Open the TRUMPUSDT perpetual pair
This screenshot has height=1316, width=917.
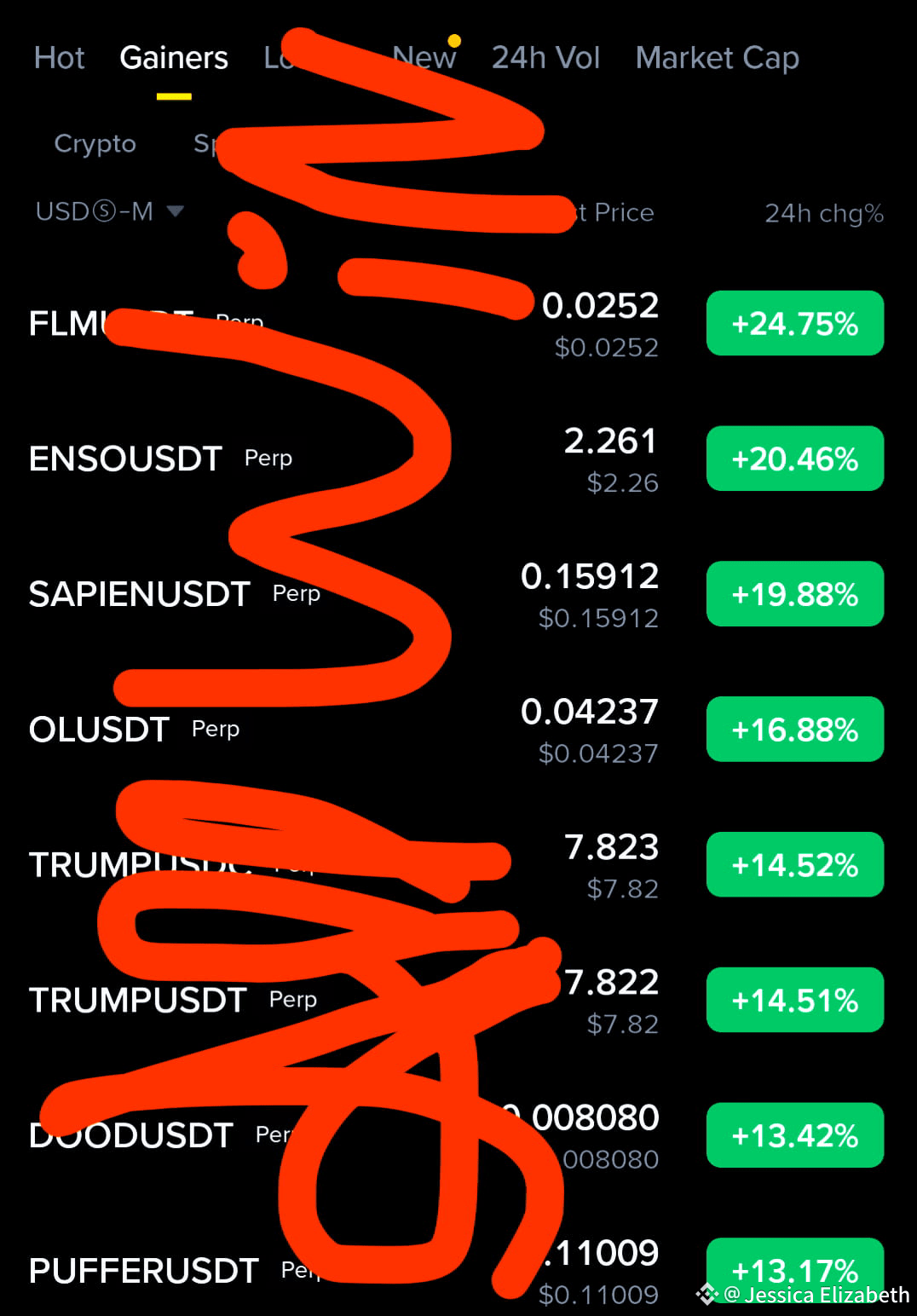(x=138, y=1000)
